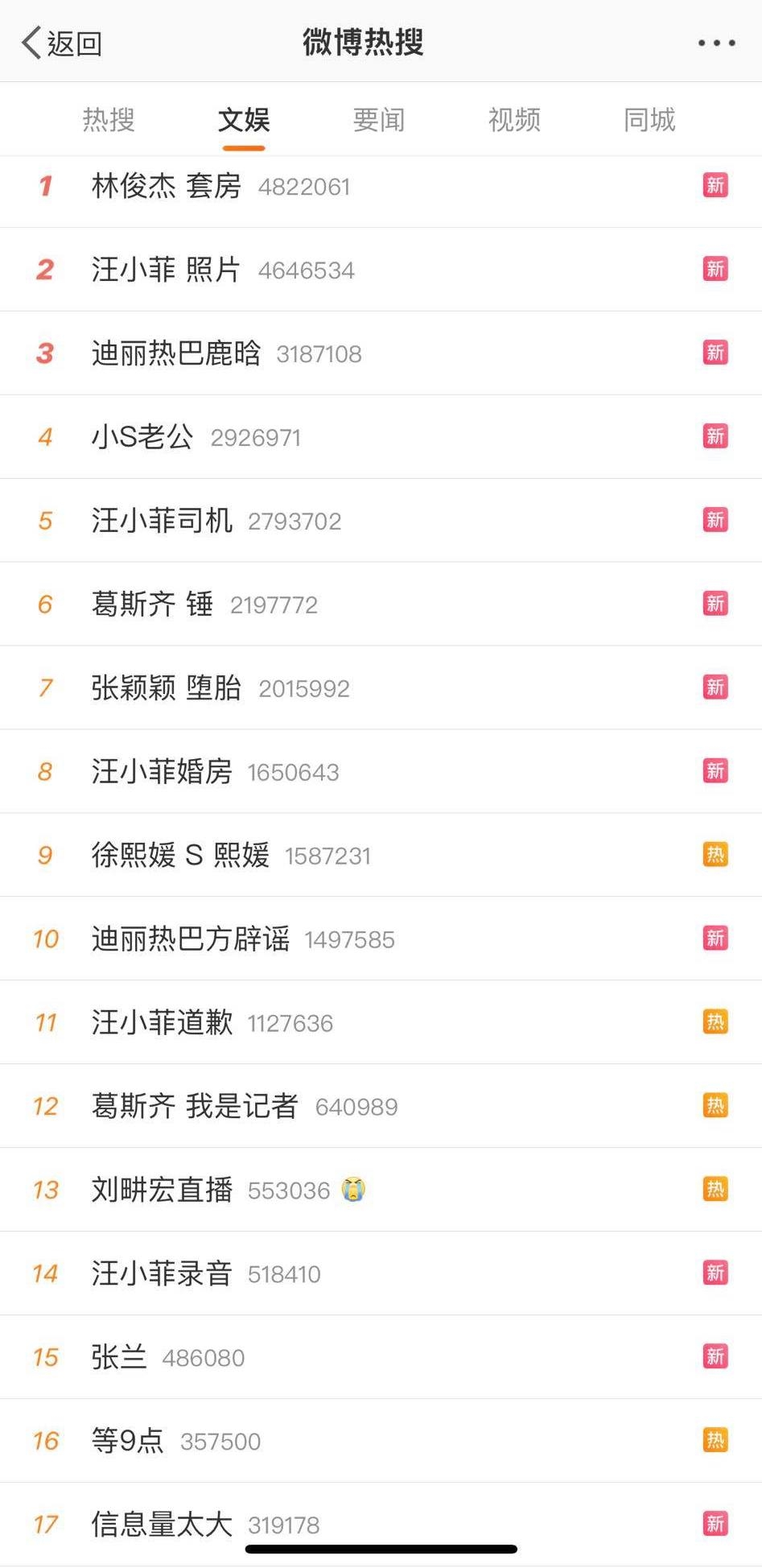Open the 葛斯齐 我是记者 topic
This screenshot has width=762, height=1568.
[195, 1107]
